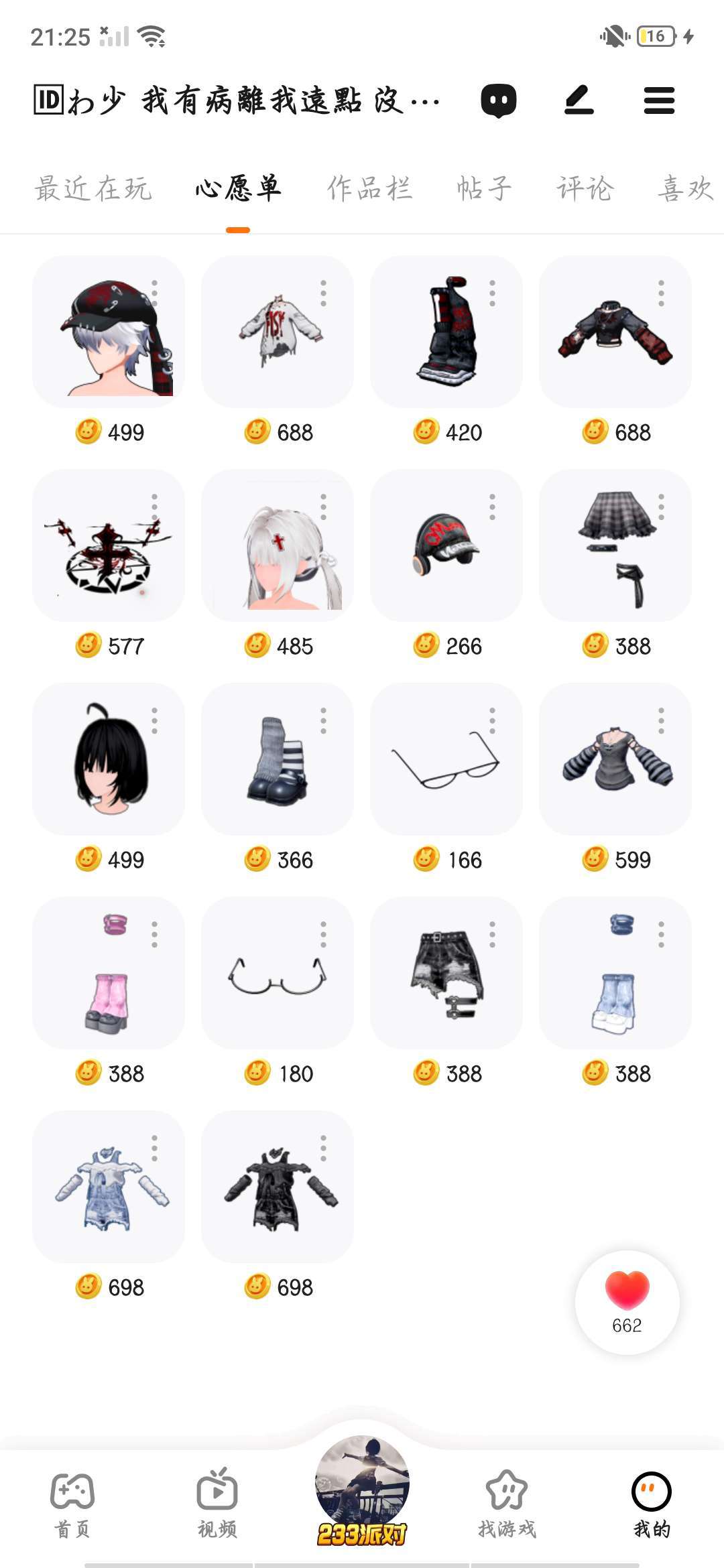Open the glasses item priced 166
Screen dimensions: 724x1568
446,759
